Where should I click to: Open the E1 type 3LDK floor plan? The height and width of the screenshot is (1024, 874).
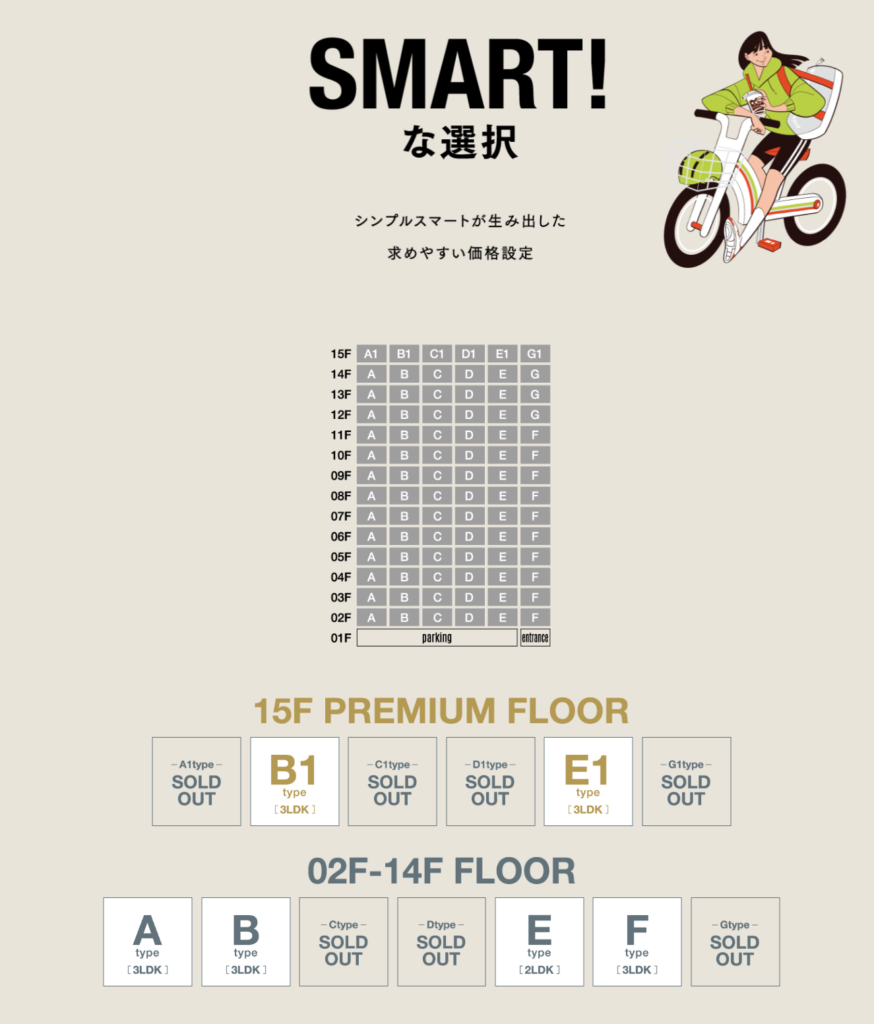click(x=588, y=781)
